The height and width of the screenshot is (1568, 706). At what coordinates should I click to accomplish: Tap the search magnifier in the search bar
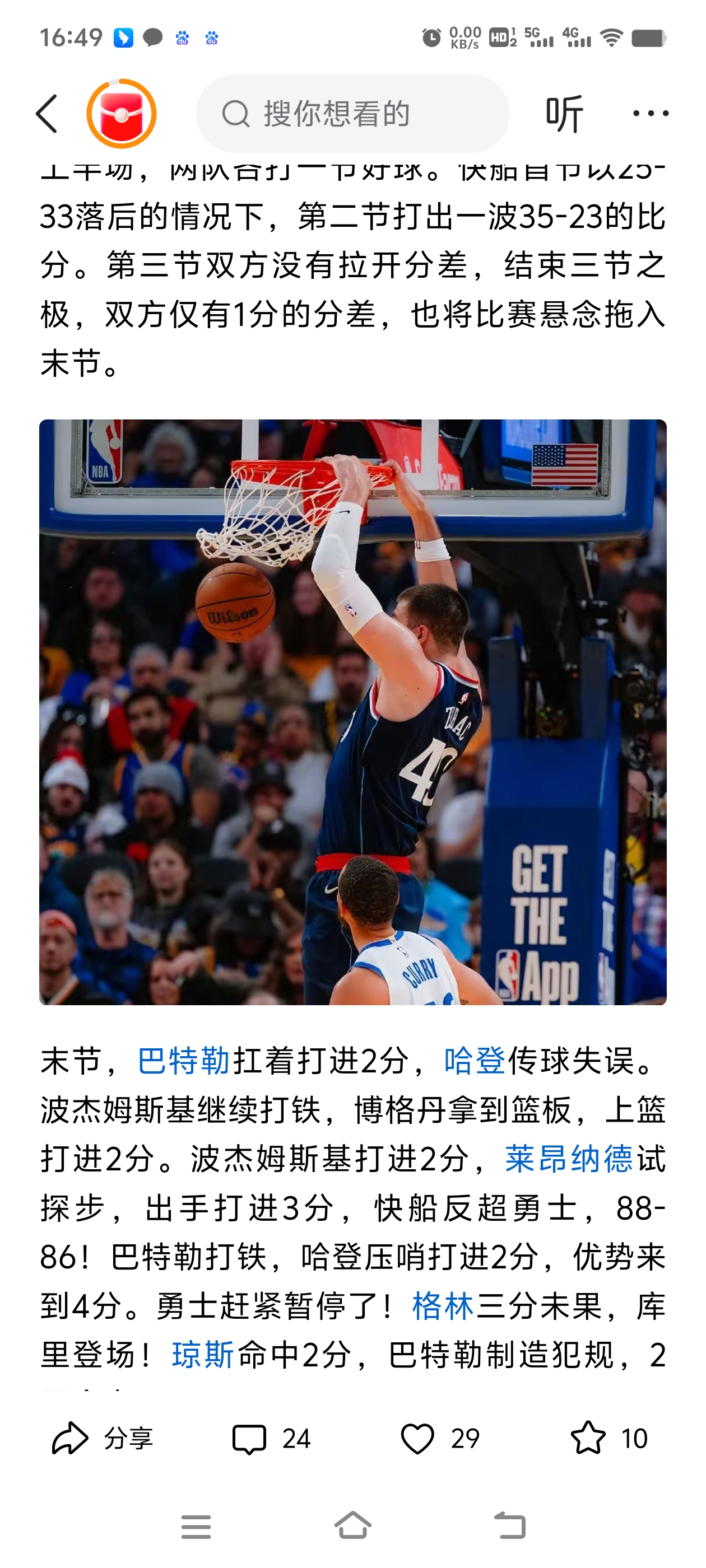(238, 114)
